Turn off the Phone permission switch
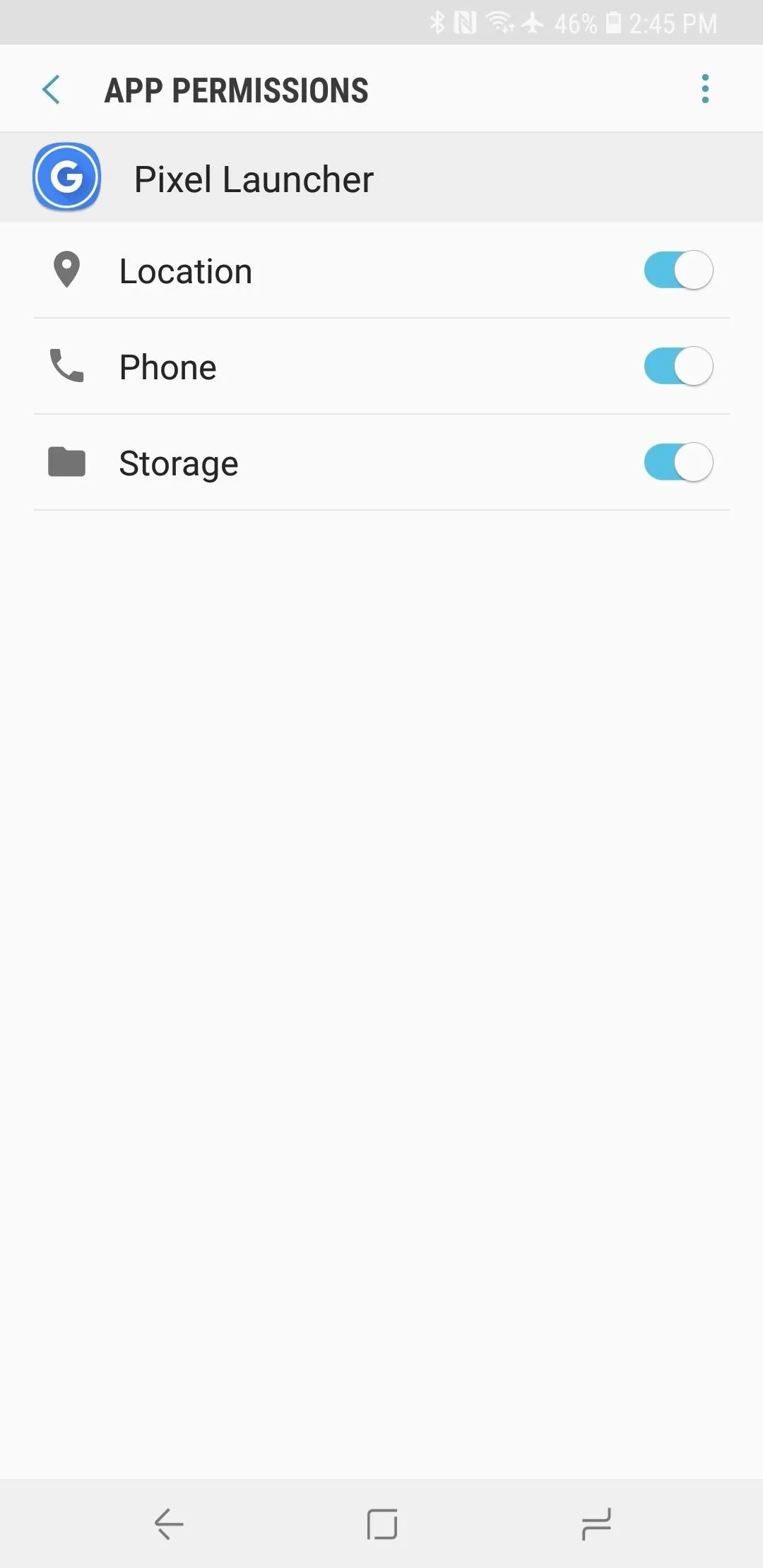The width and height of the screenshot is (763, 1568). (x=678, y=367)
